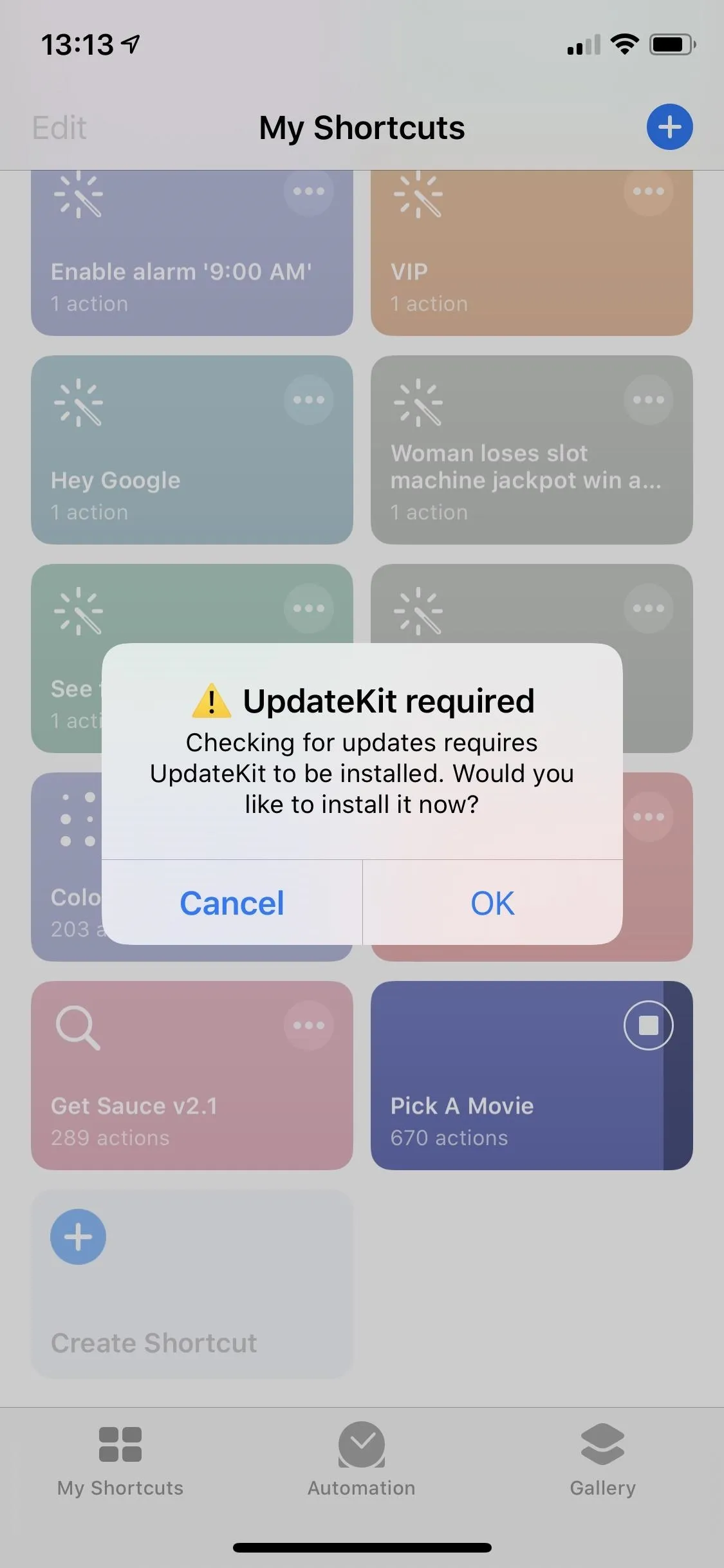Image resolution: width=724 pixels, height=1568 pixels.
Task: Run the Get Sauce v2.1 shortcut
Action: coord(192,1075)
